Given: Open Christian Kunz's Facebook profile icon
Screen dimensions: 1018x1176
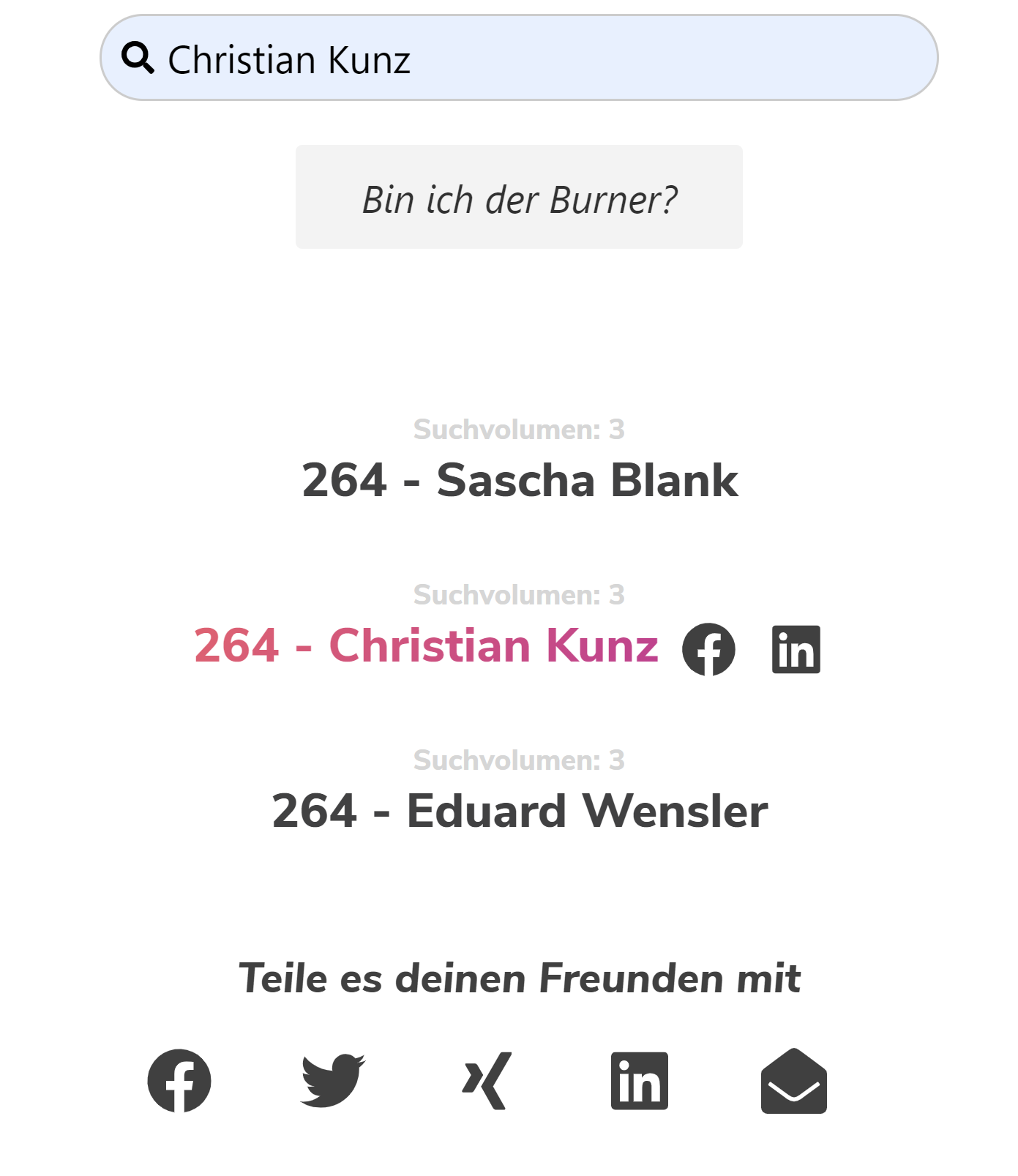Looking at the screenshot, I should click(709, 648).
